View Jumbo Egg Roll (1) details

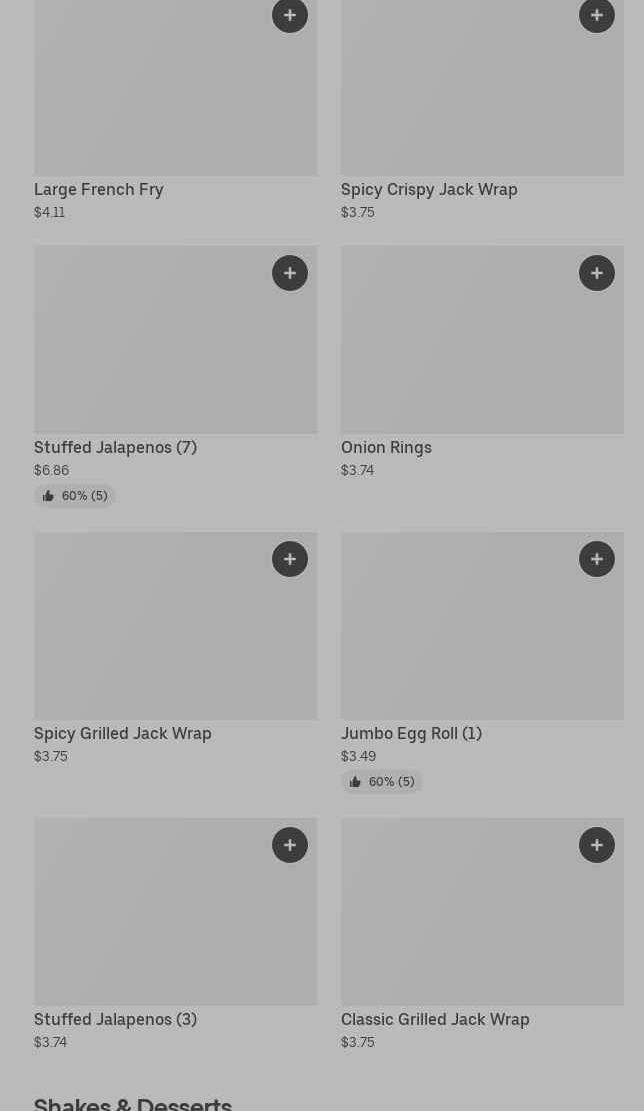(482, 663)
